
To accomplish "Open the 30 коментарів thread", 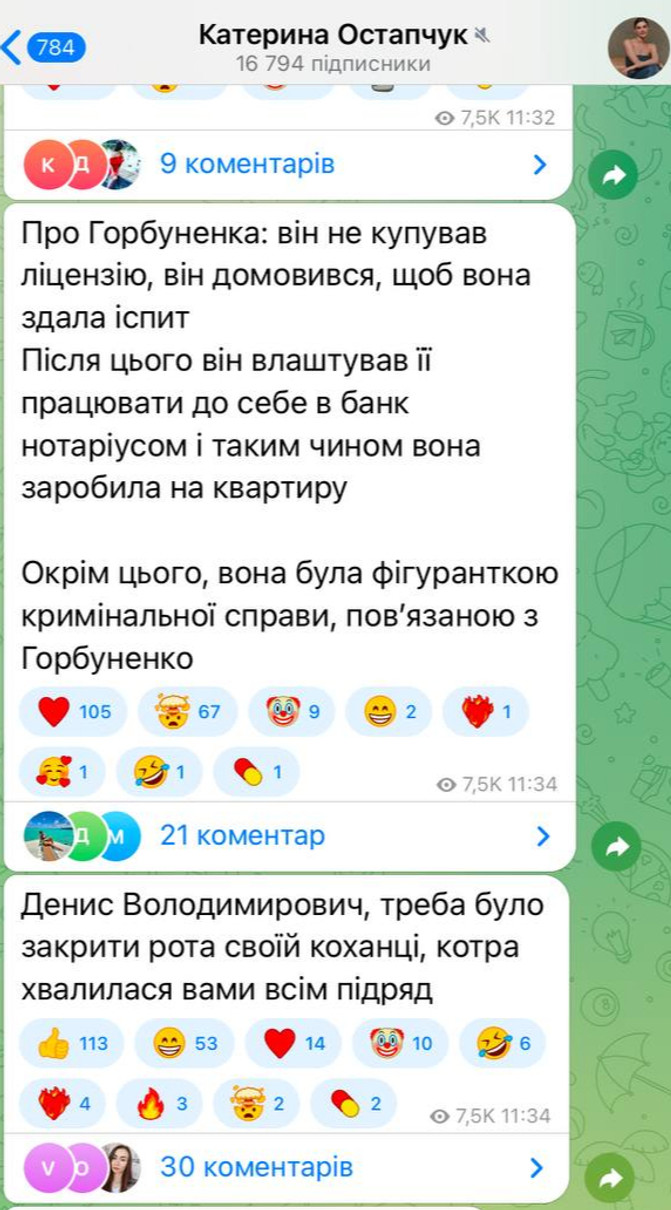I will 288,1166.
